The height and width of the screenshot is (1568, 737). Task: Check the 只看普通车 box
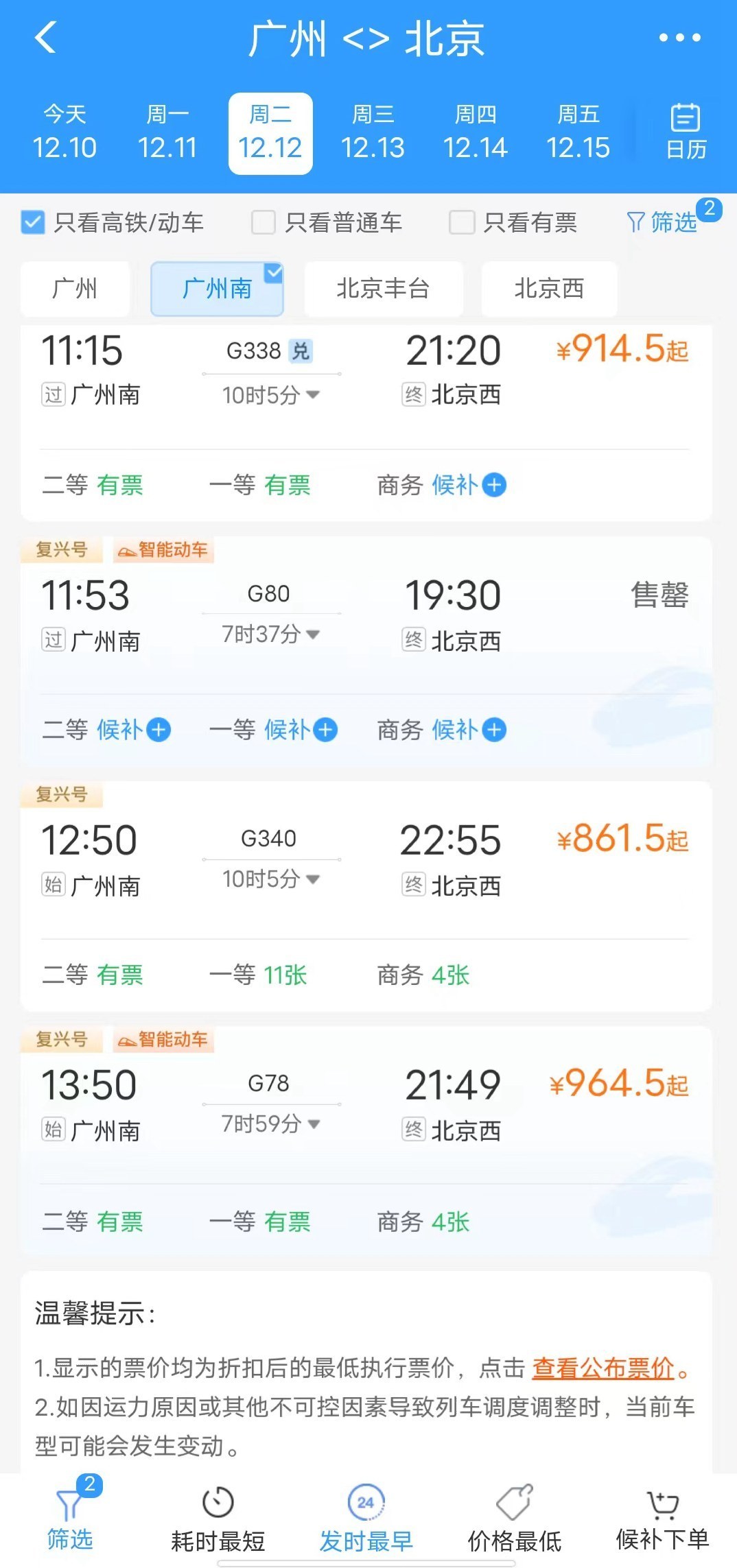(264, 222)
